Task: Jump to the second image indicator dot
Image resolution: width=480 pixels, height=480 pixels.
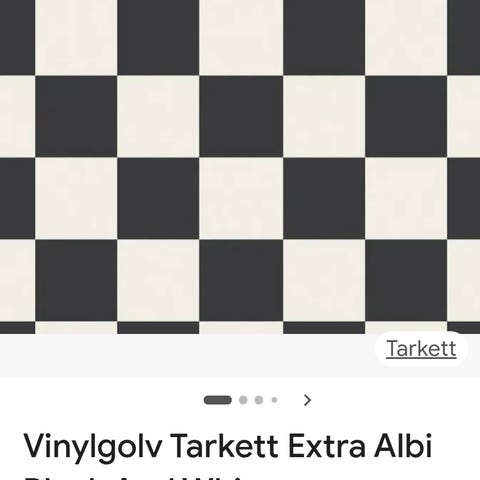Action: (243, 400)
